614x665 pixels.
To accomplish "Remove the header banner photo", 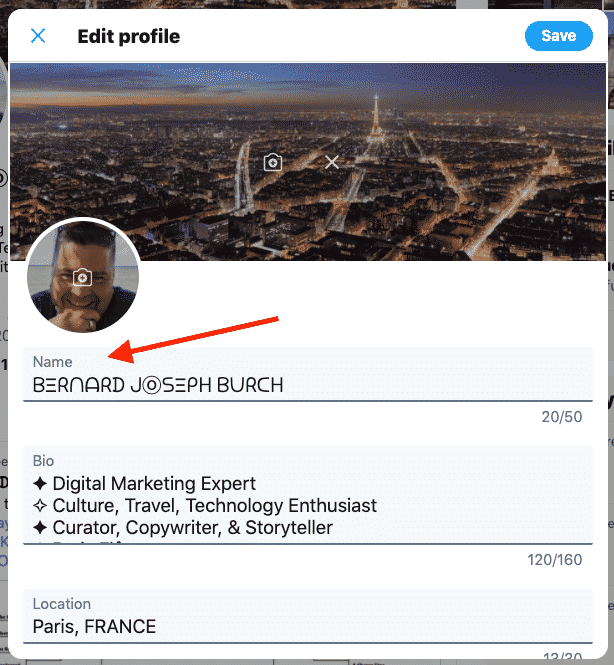I will pos(332,162).
